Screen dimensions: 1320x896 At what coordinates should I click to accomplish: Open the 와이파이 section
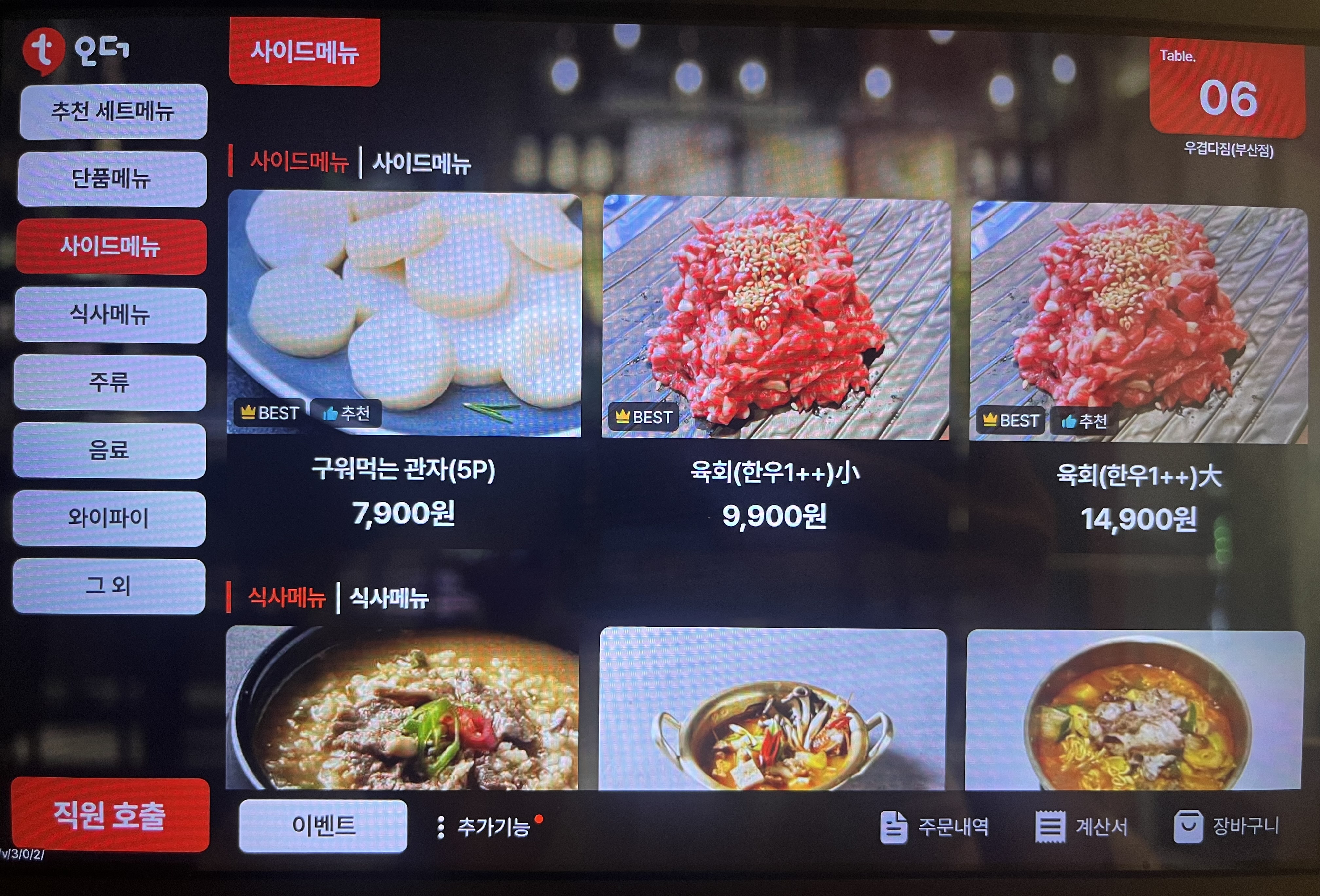click(x=108, y=518)
